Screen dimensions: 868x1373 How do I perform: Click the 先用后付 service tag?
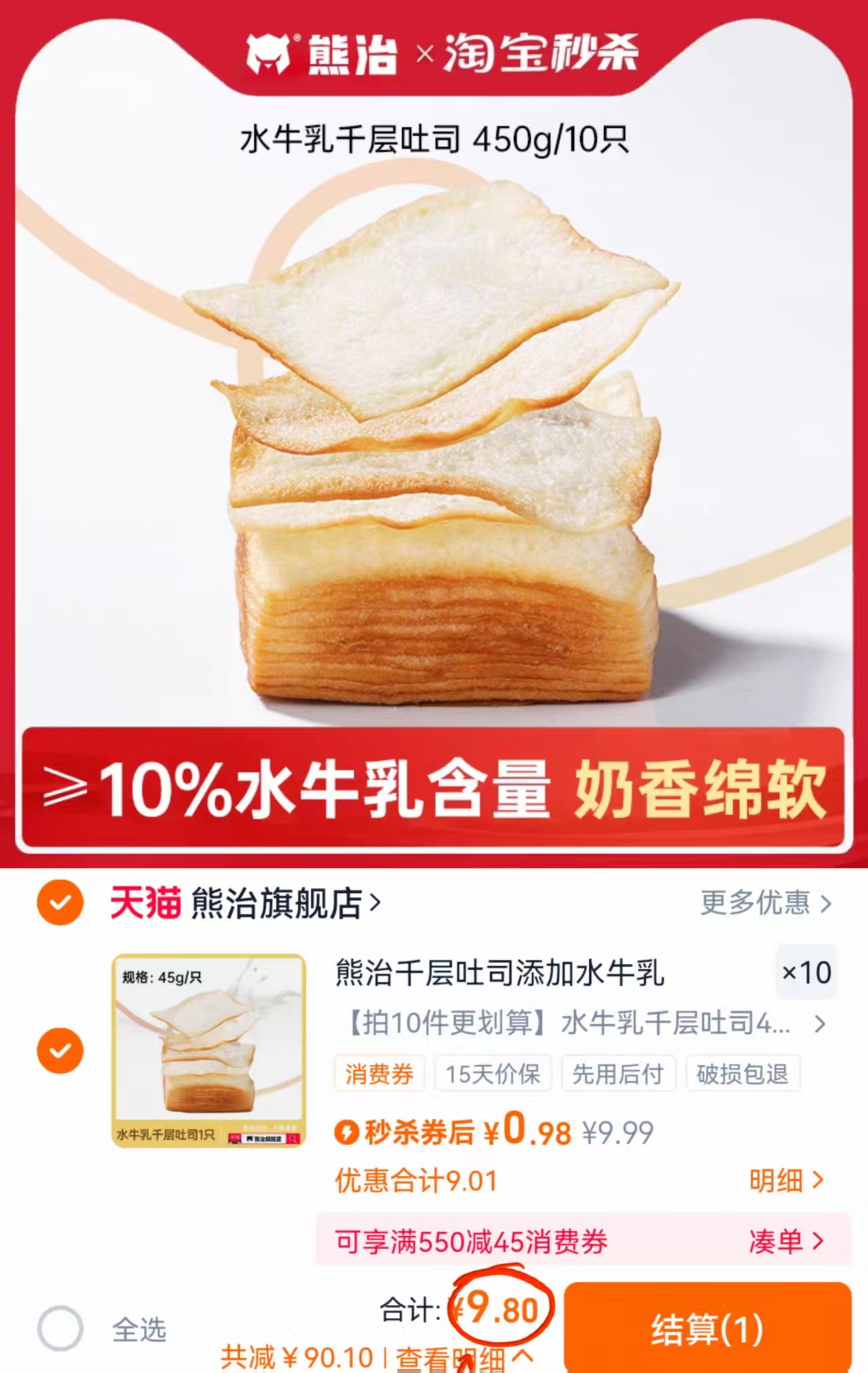[618, 1074]
